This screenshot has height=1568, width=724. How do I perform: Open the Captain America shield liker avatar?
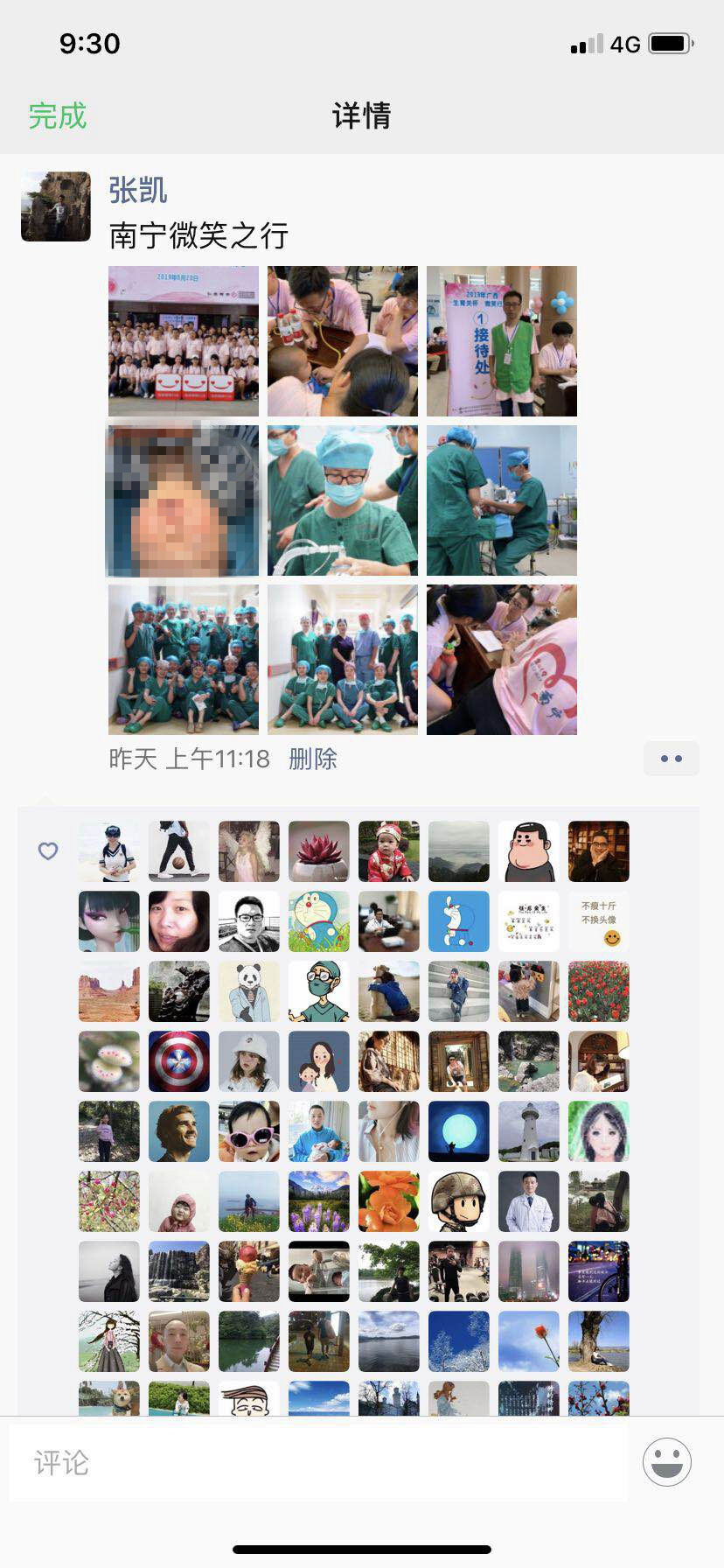pyautogui.click(x=179, y=1061)
